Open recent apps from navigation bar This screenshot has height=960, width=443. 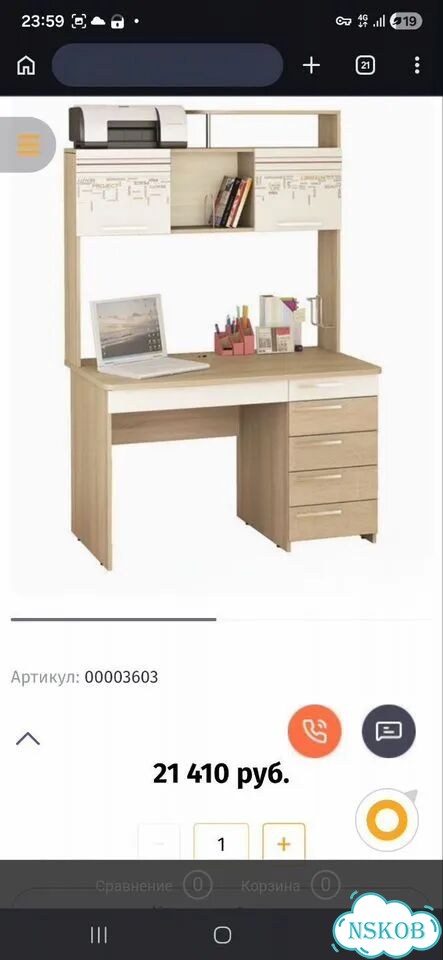99,934
